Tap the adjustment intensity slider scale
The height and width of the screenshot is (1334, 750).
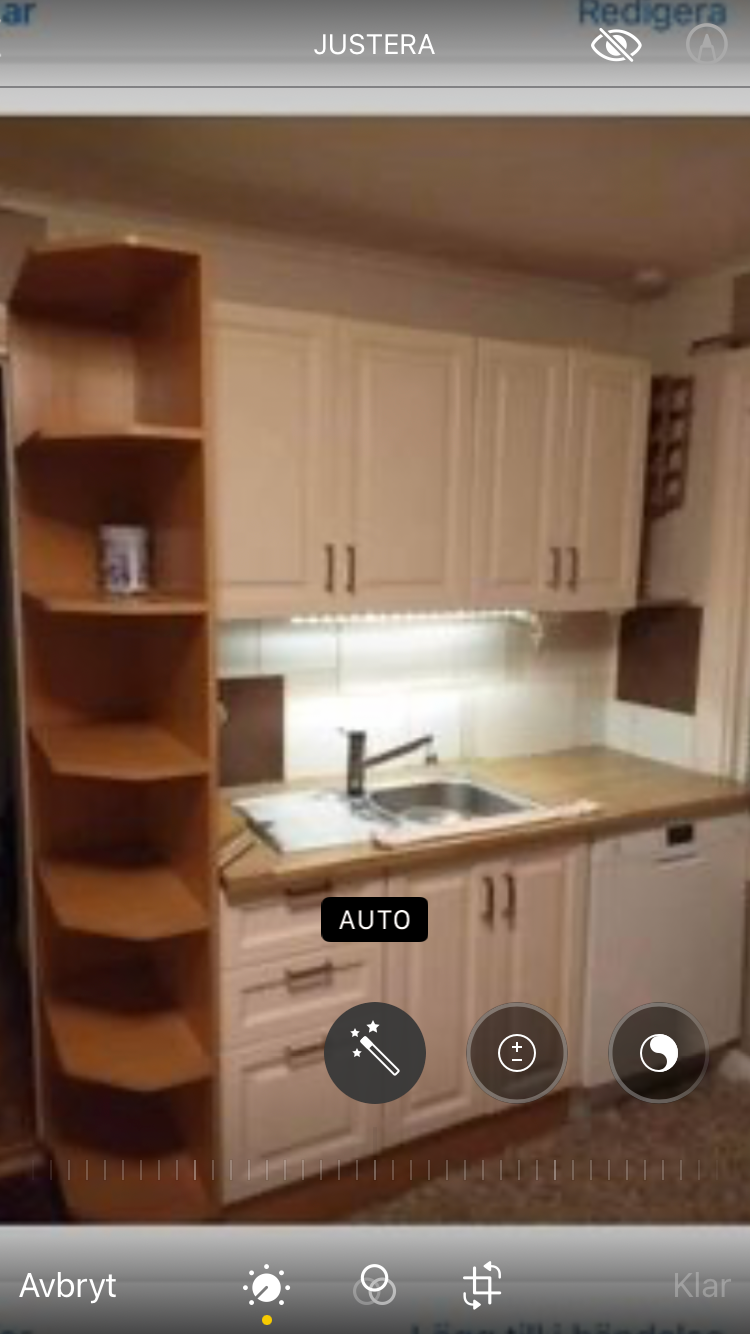(375, 1170)
